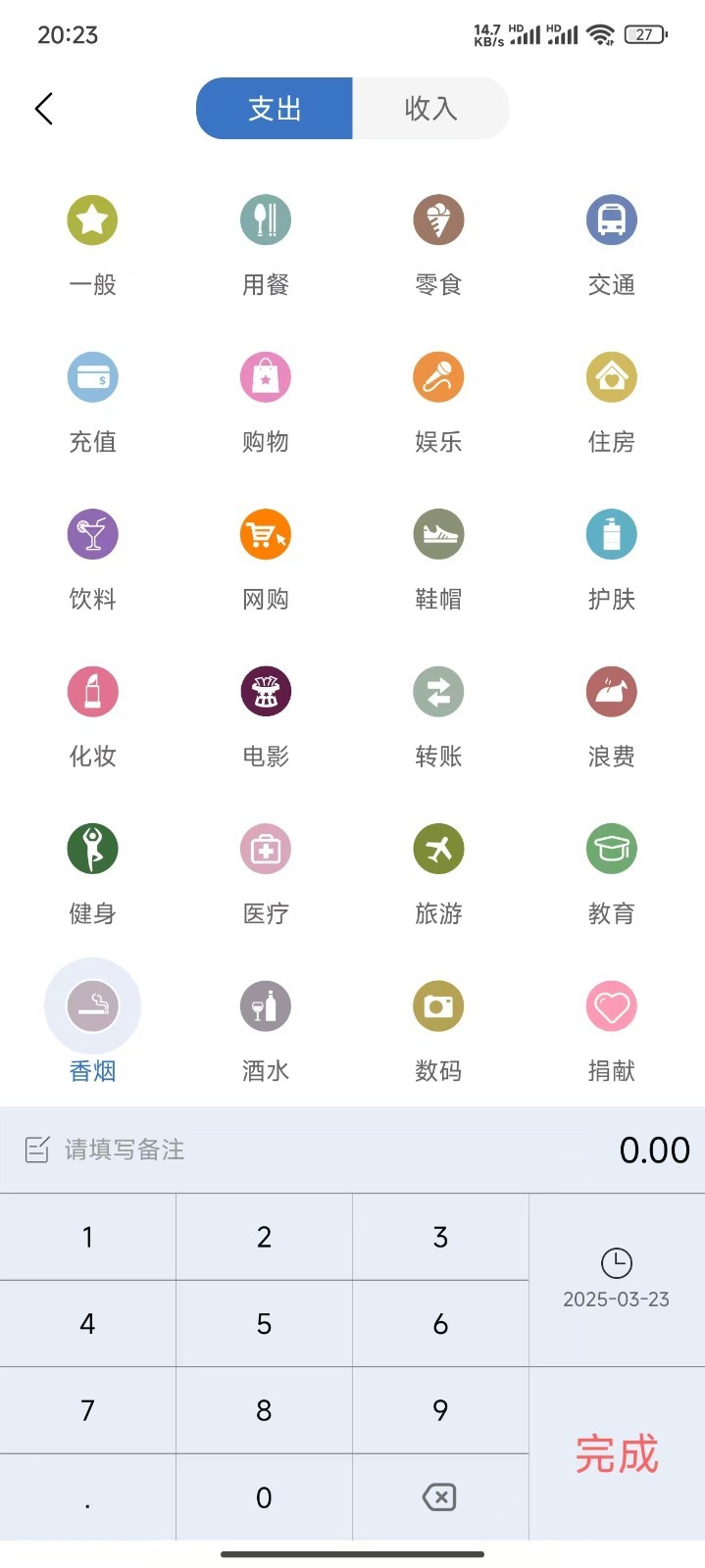
Task: Enter digit 5 on the keypad
Action: (264, 1324)
